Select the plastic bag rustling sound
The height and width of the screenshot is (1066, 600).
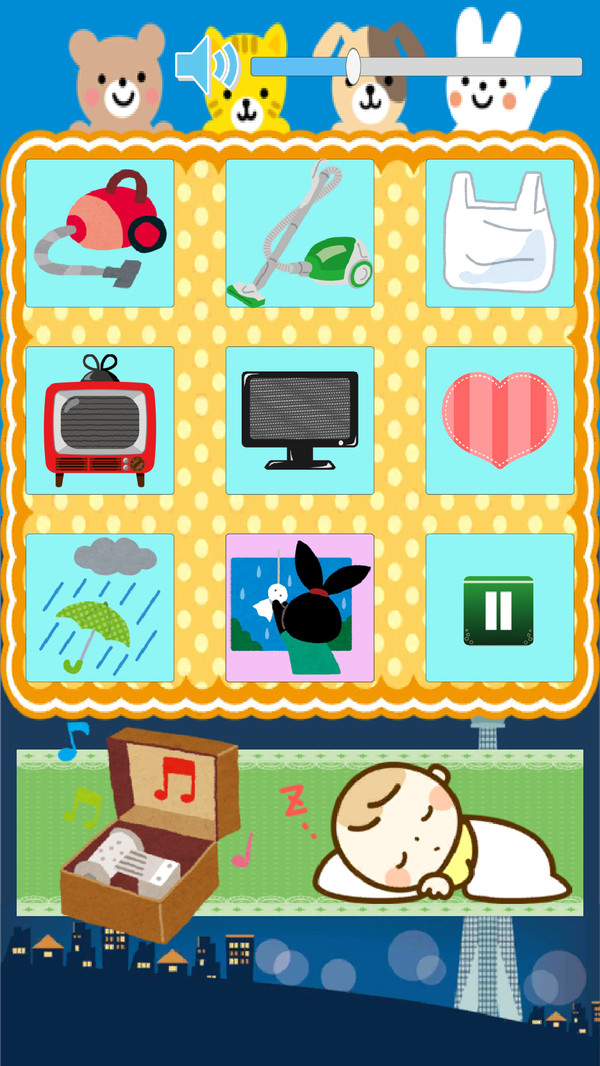click(499, 232)
